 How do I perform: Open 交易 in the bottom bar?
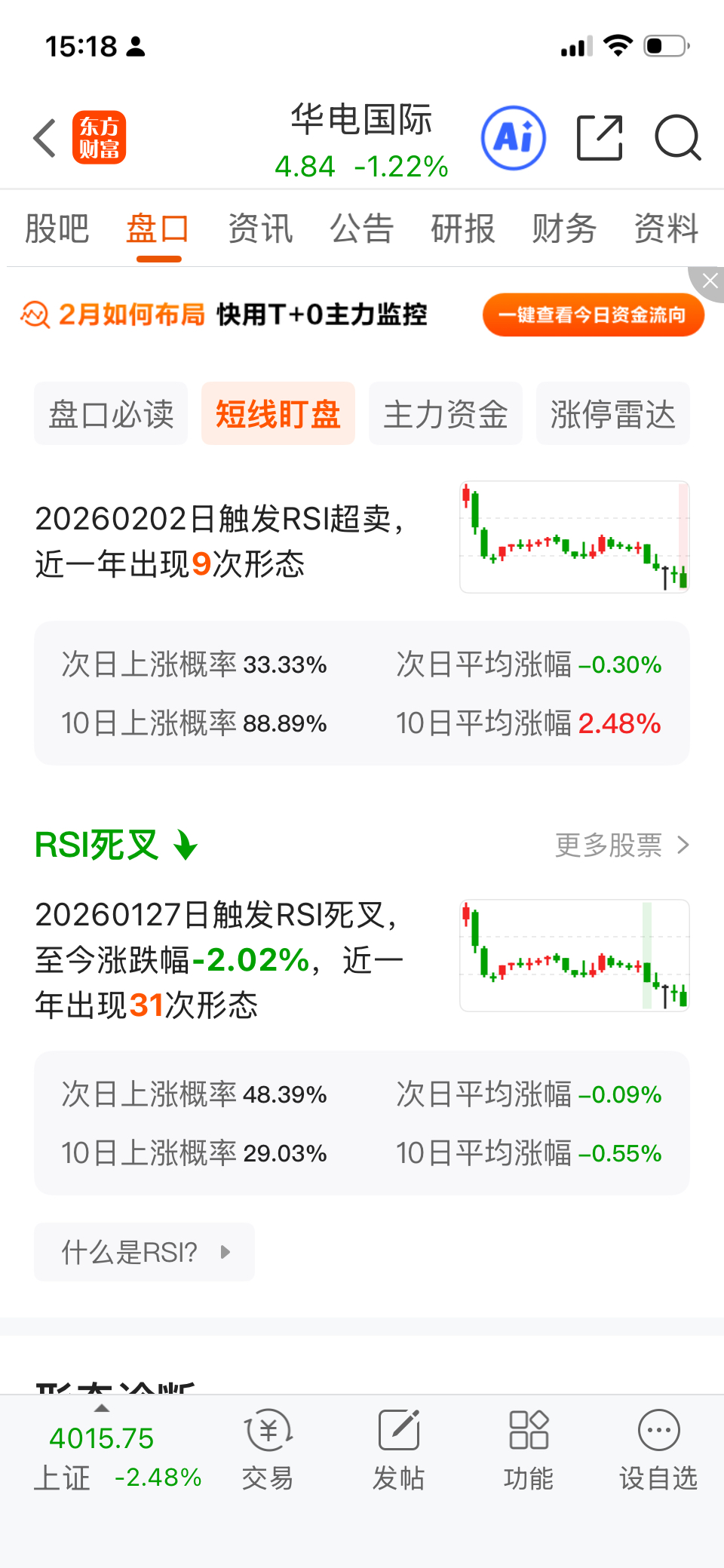268,1450
